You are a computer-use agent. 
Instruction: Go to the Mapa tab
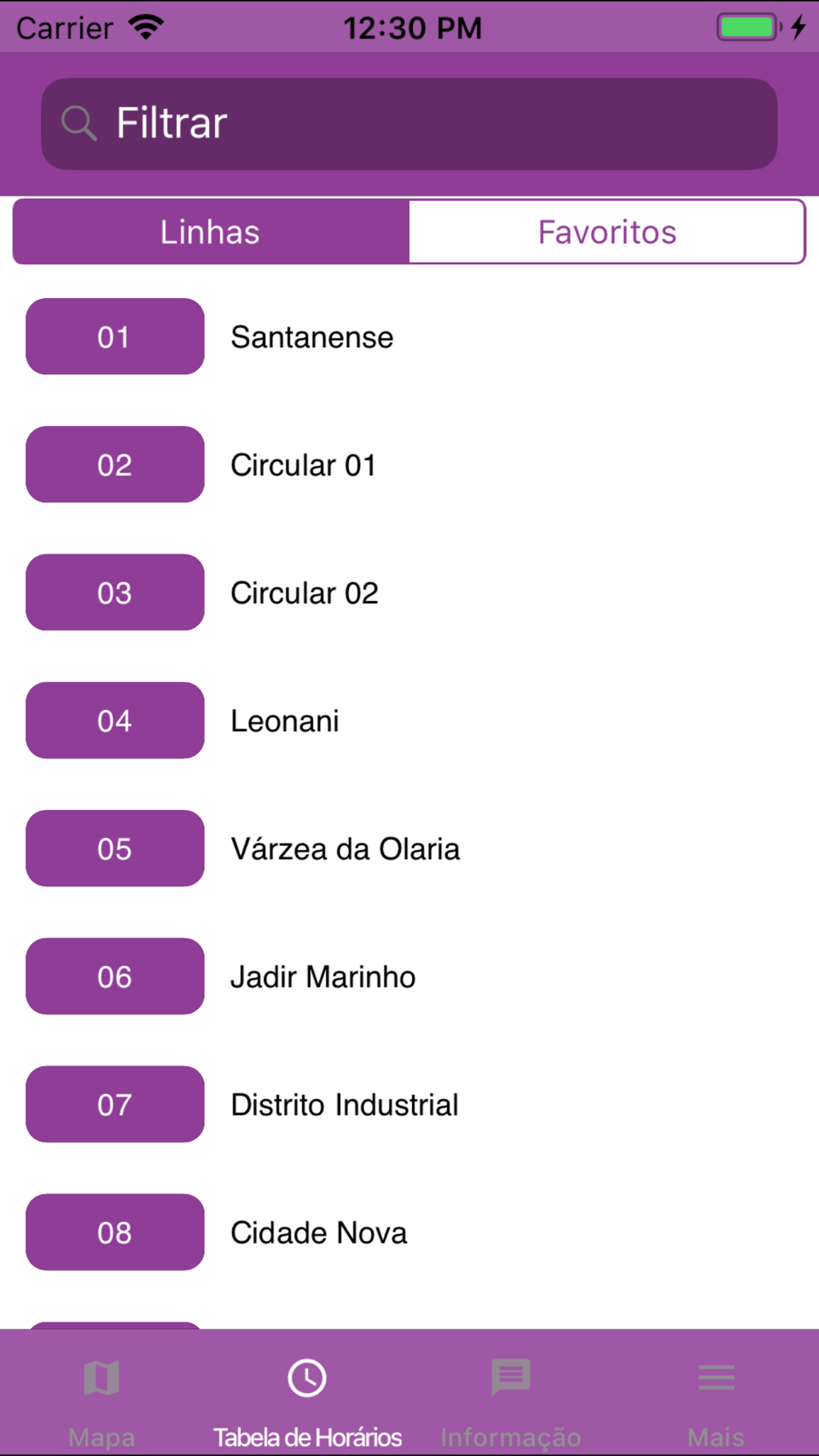pos(102,1400)
